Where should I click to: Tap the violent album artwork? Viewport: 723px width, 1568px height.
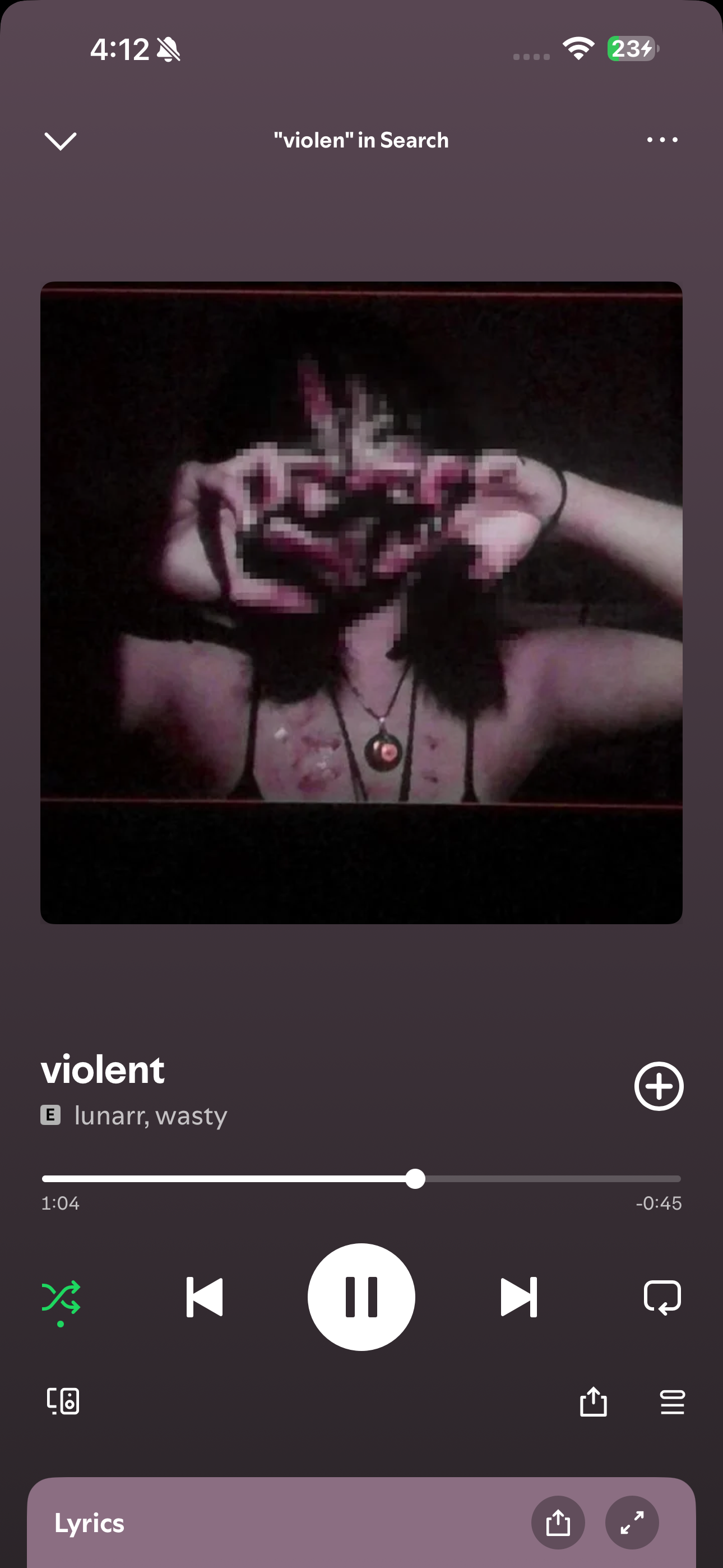[361, 603]
